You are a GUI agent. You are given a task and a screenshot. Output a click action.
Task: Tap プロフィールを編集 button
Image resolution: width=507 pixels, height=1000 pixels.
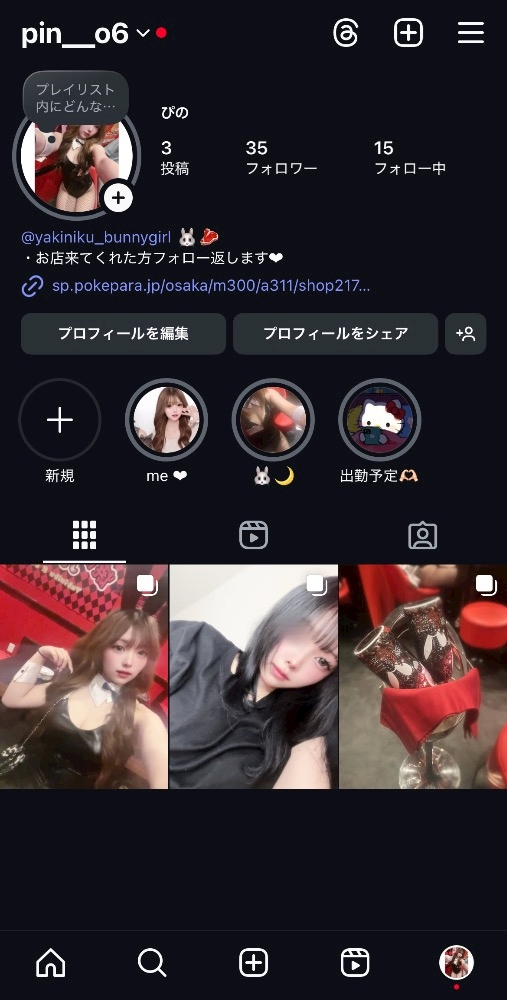pyautogui.click(x=124, y=334)
